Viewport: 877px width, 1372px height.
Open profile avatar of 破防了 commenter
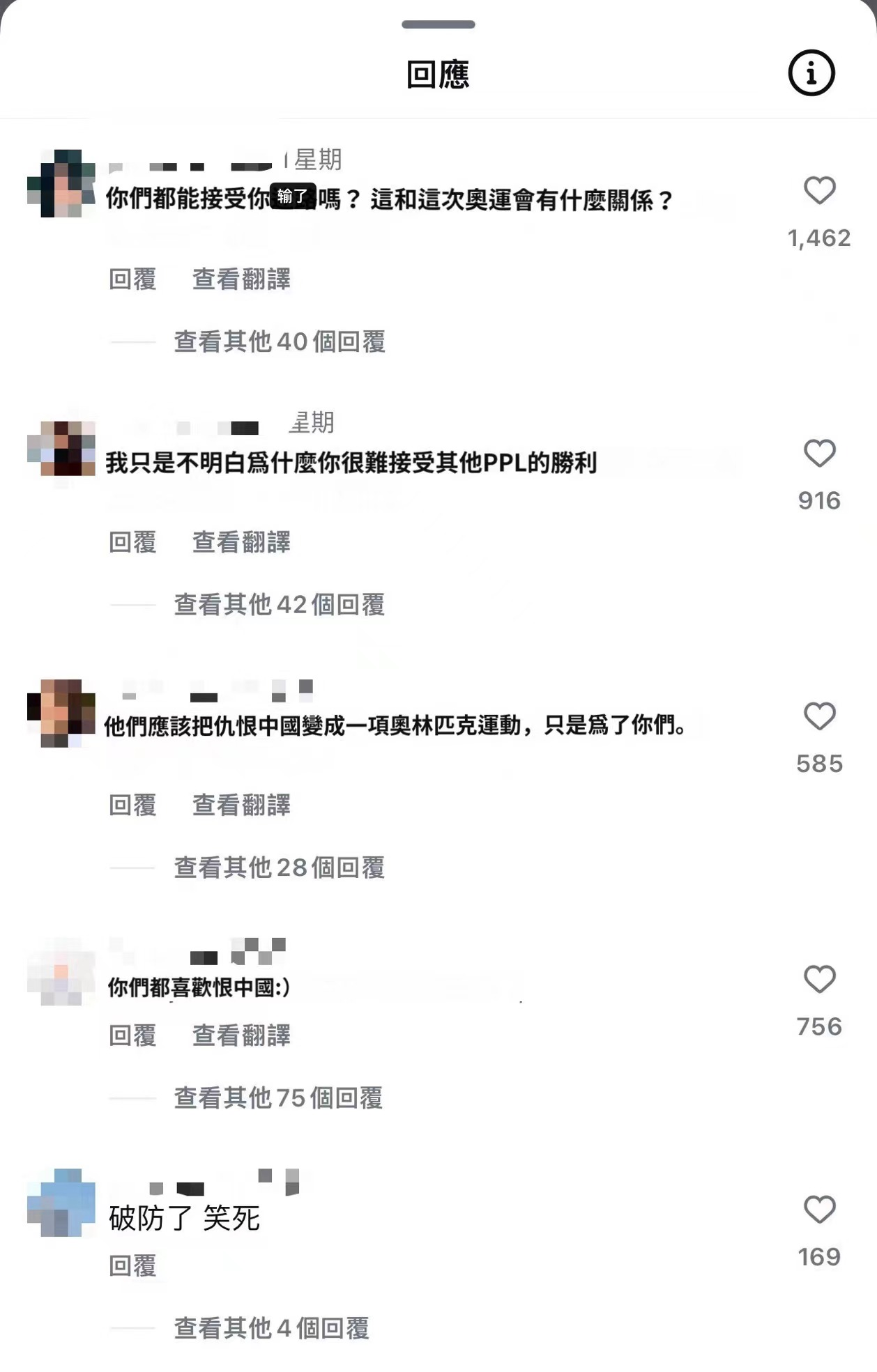click(61, 1203)
